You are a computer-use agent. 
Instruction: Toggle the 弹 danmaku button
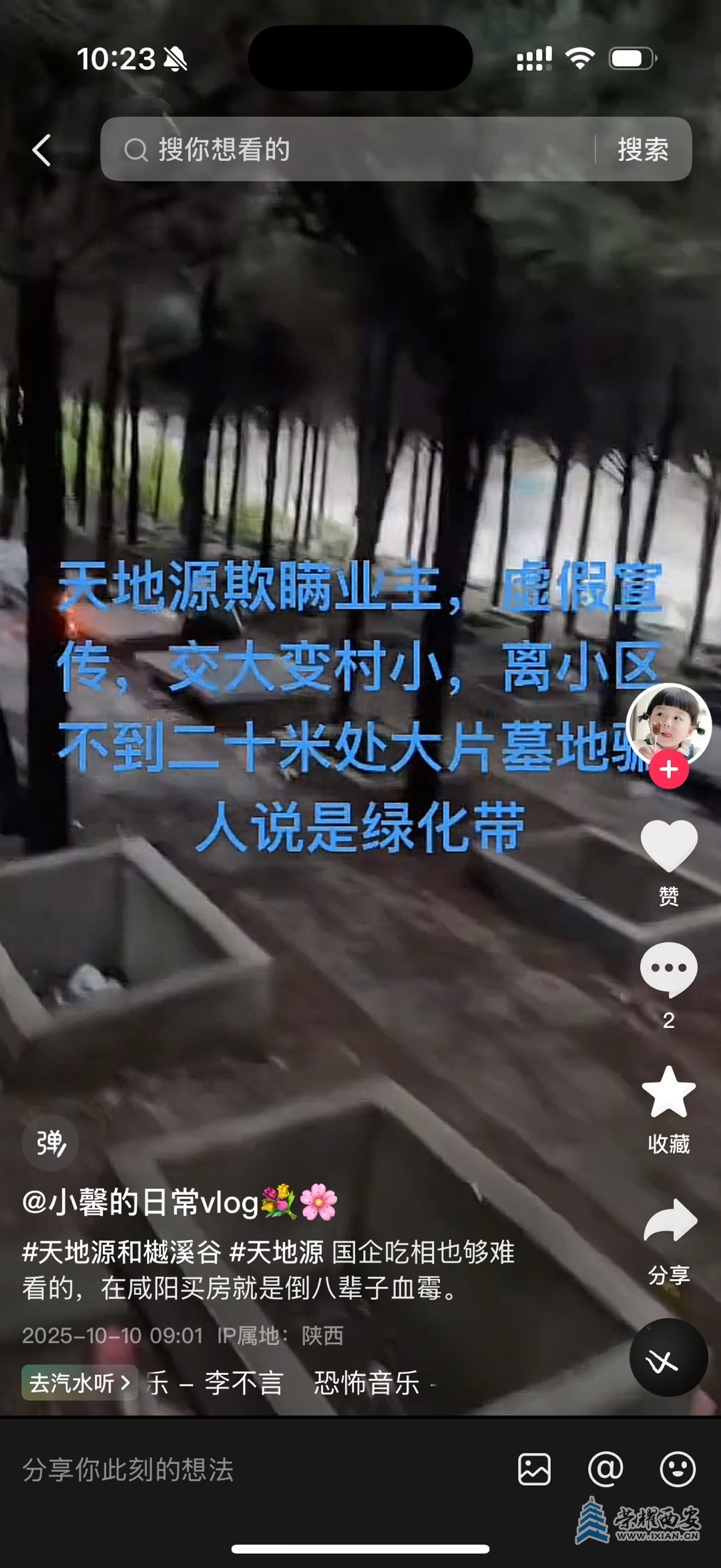click(x=50, y=1143)
